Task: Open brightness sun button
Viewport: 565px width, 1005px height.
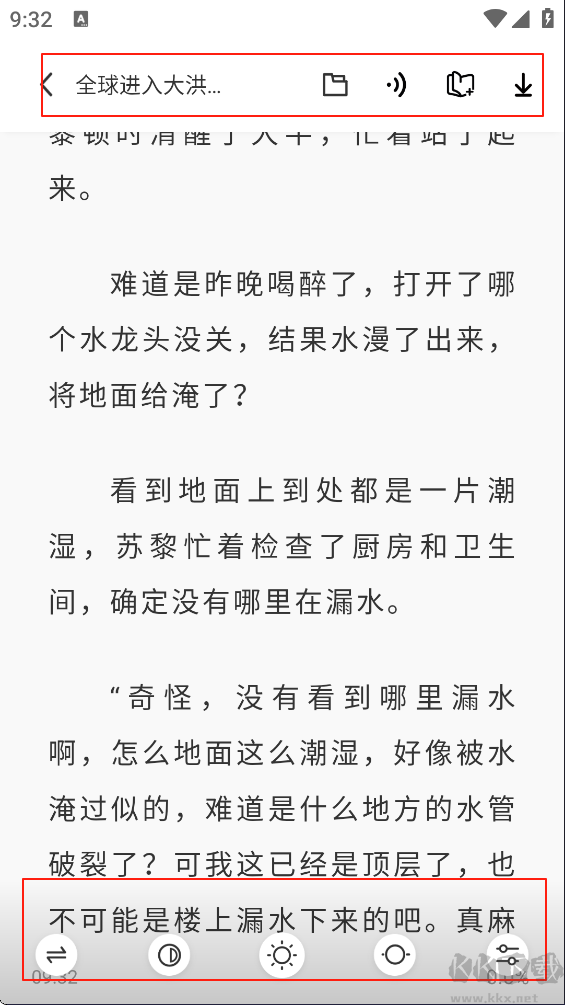Action: [282, 955]
